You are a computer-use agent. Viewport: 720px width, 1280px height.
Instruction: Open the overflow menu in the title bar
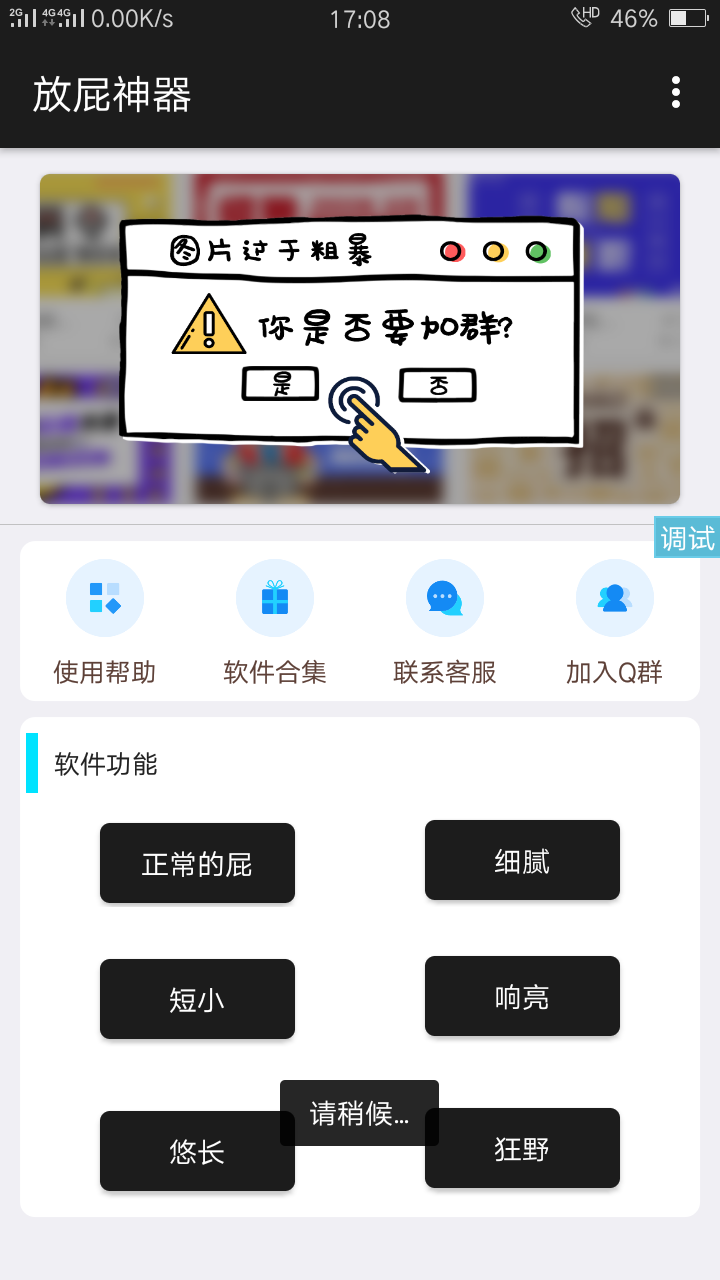(675, 92)
